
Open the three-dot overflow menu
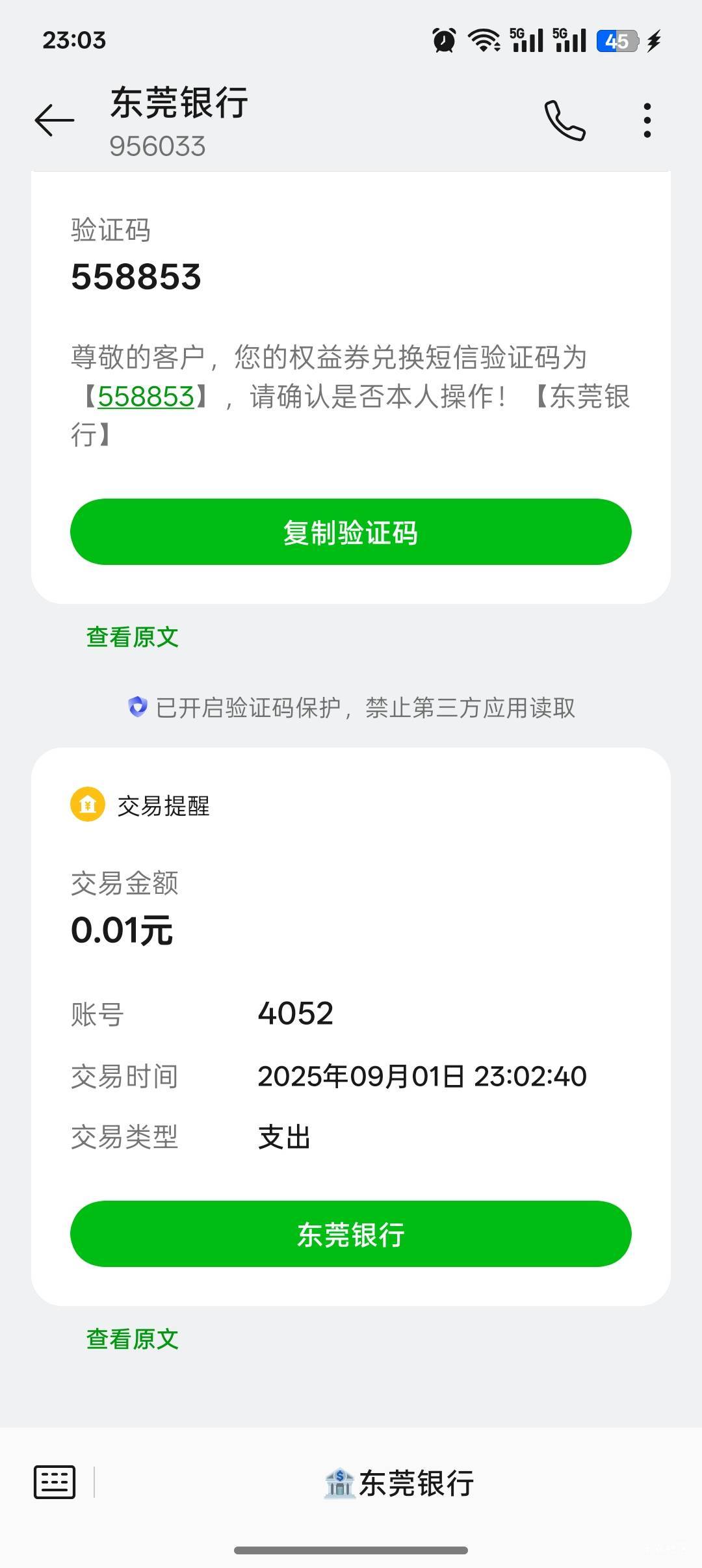point(647,120)
